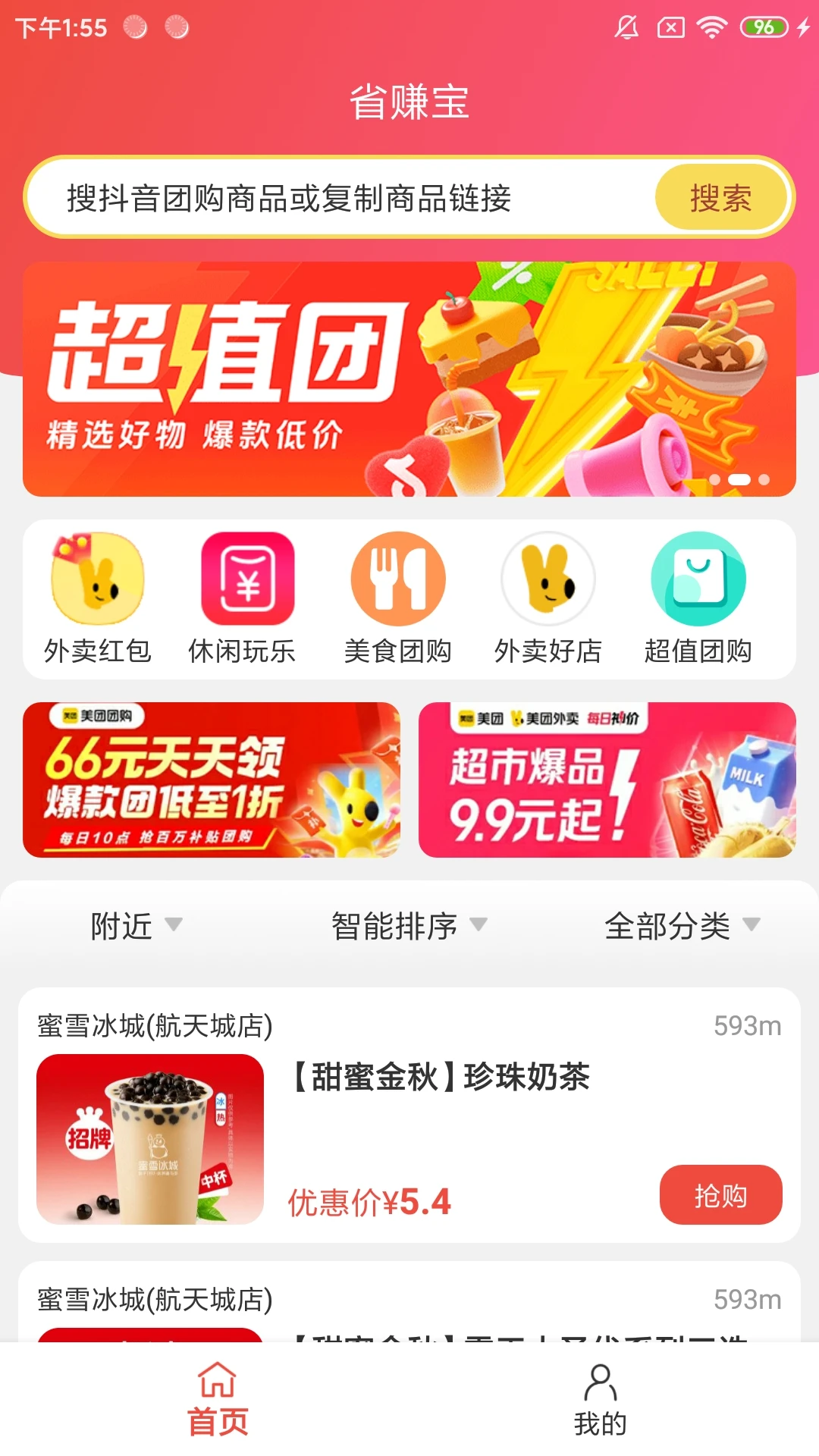Open 美食团购 with the fork icon
The height and width of the screenshot is (1456, 819).
(397, 579)
